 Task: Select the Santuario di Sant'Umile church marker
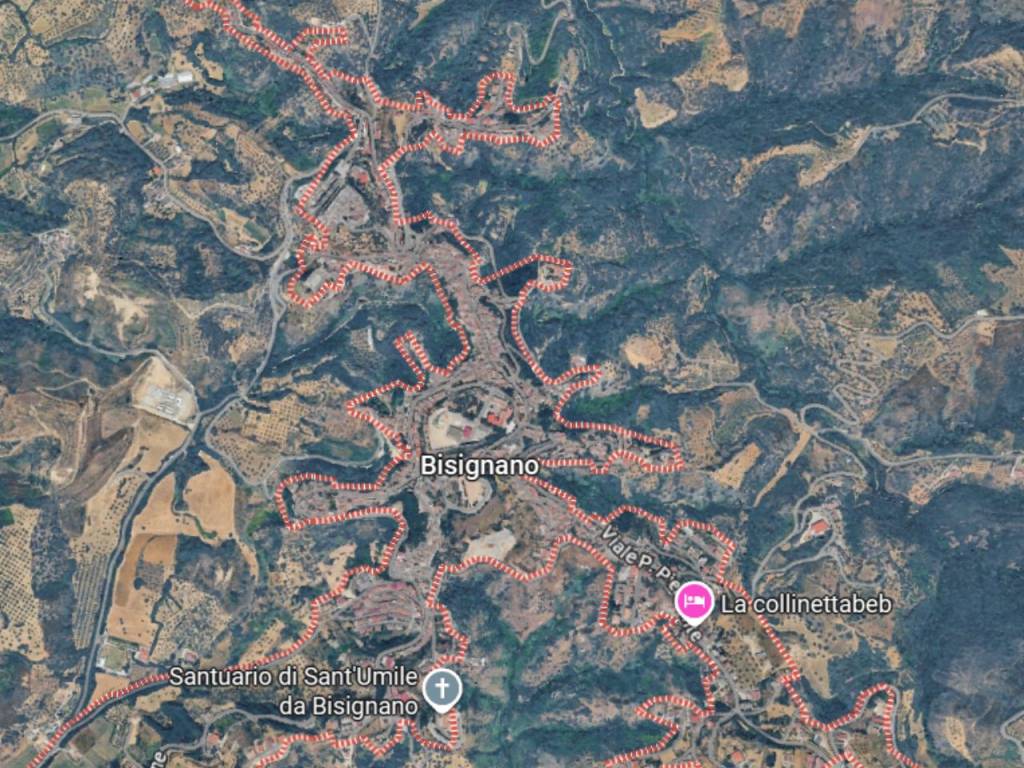pyautogui.click(x=441, y=688)
